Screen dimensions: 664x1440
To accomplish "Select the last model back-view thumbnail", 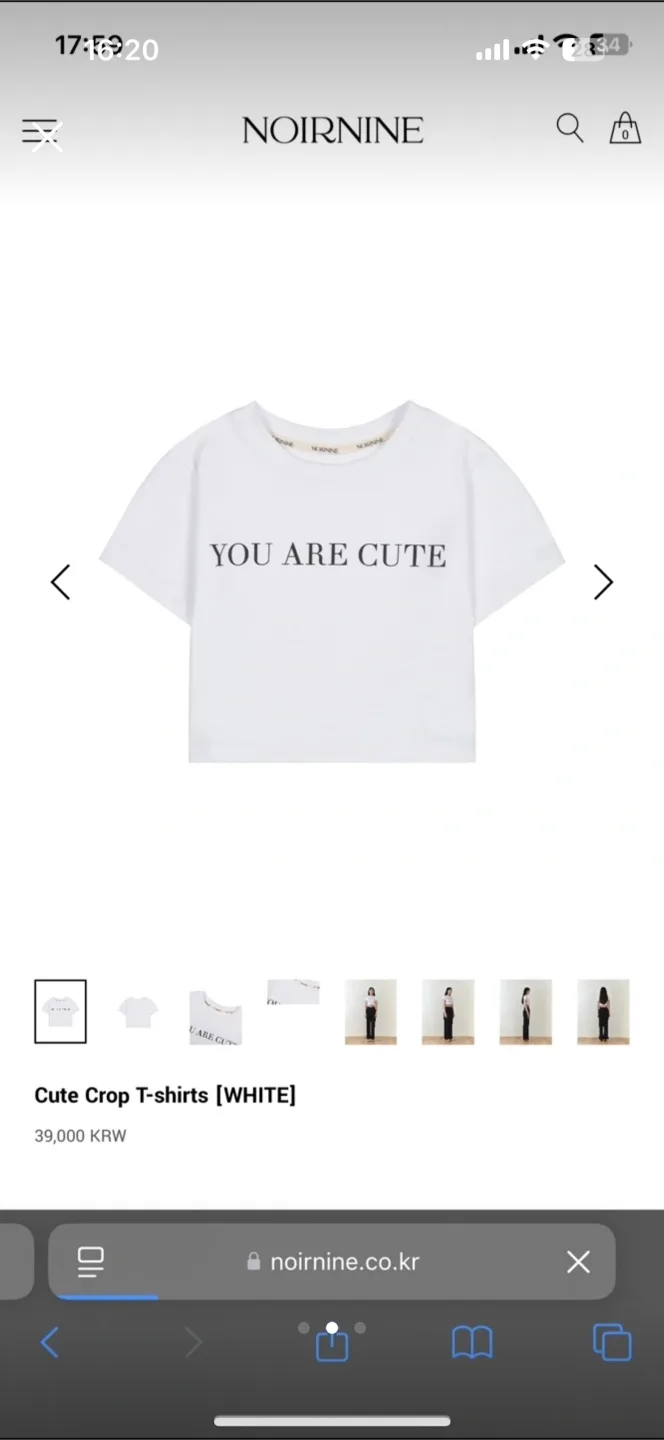I will tap(603, 1012).
